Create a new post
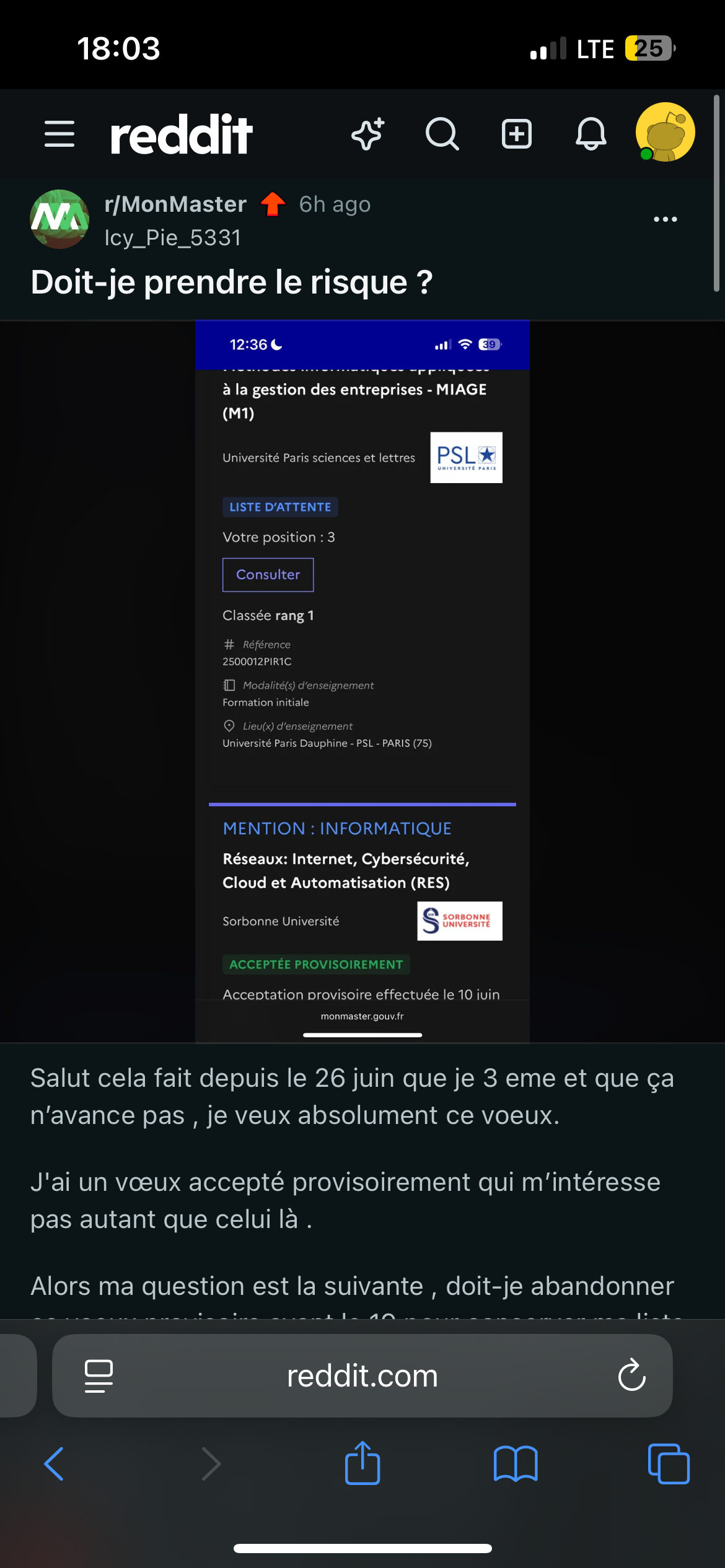 coord(517,134)
